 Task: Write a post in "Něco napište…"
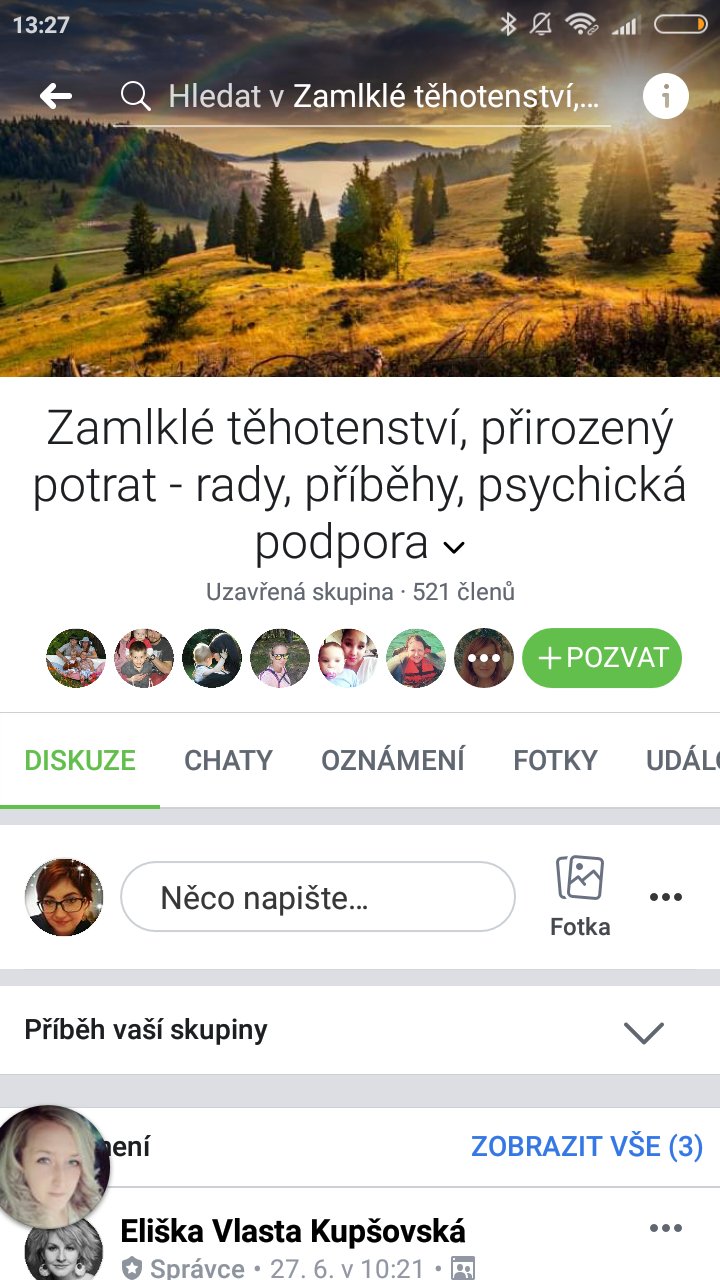pyautogui.click(x=317, y=897)
